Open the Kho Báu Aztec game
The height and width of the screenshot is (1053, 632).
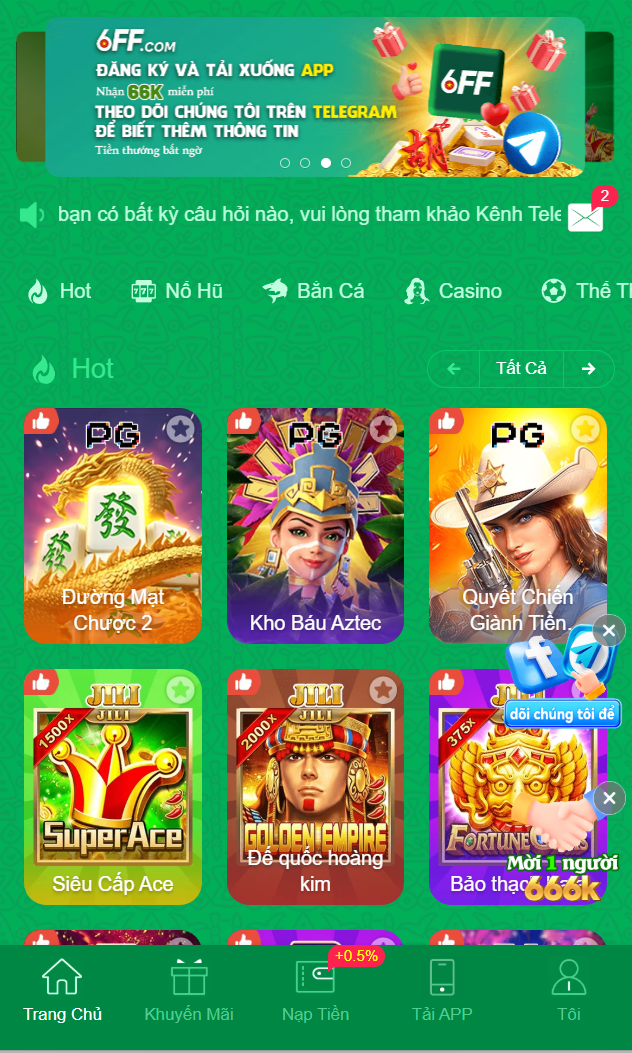[315, 525]
